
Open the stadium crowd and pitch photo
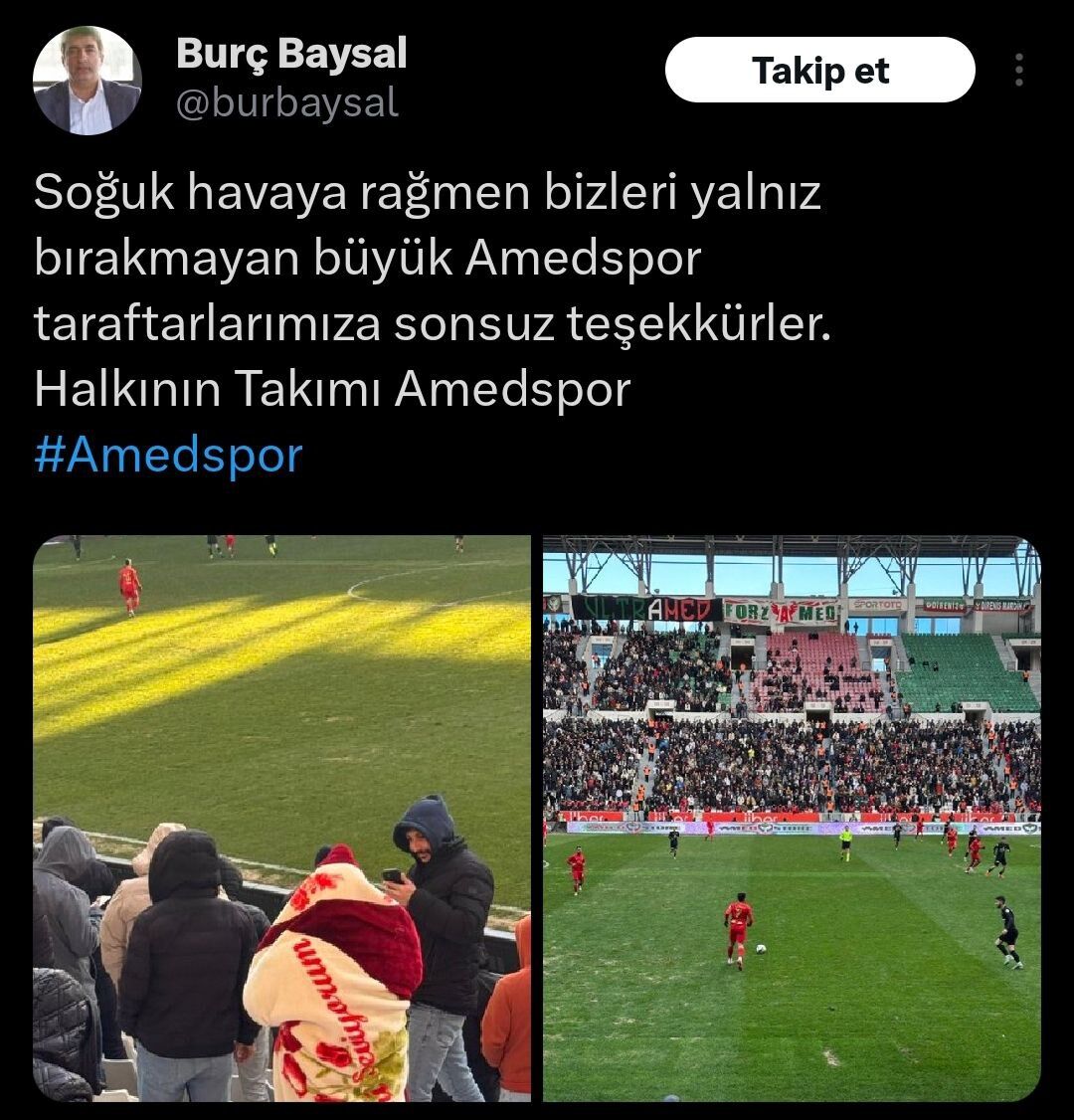[x=792, y=818]
